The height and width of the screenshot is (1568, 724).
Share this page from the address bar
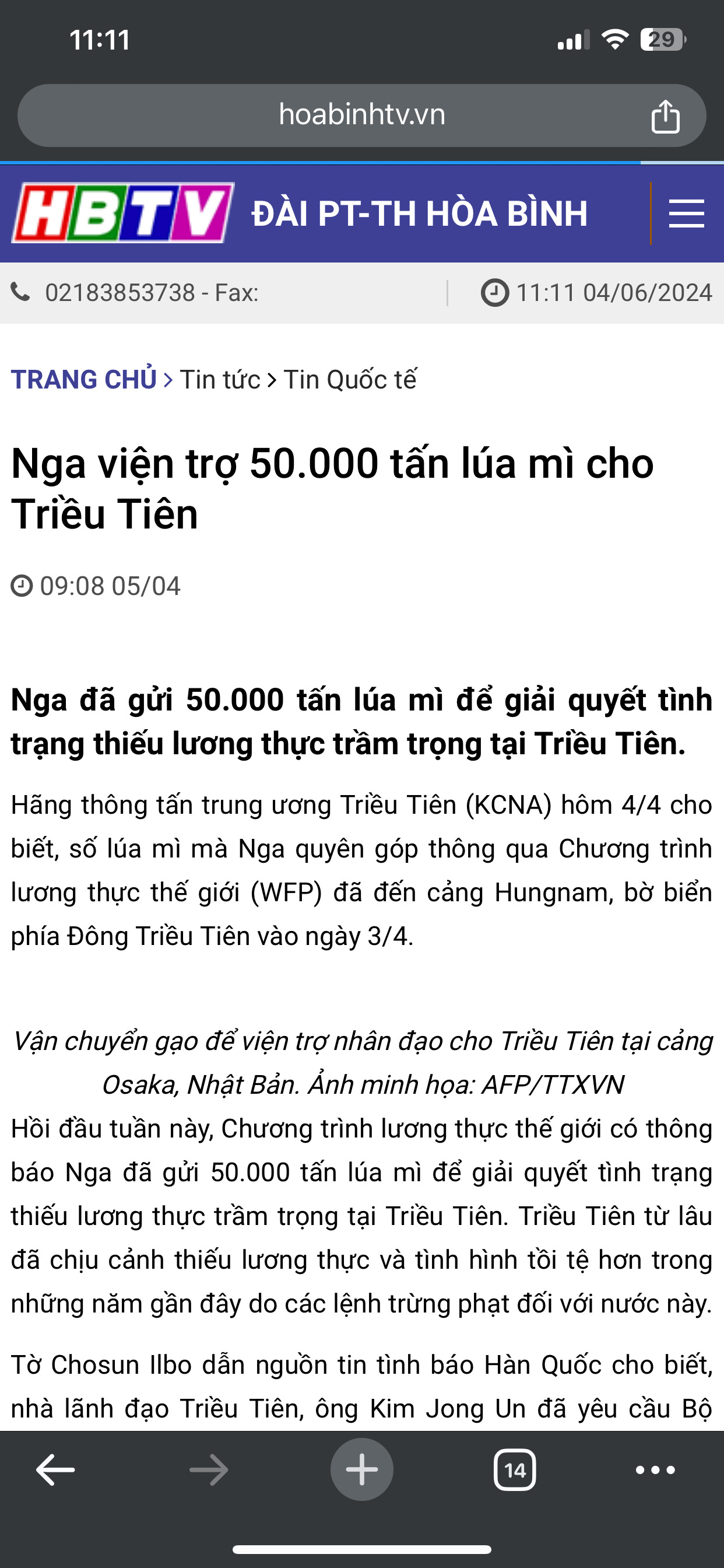coord(665,116)
